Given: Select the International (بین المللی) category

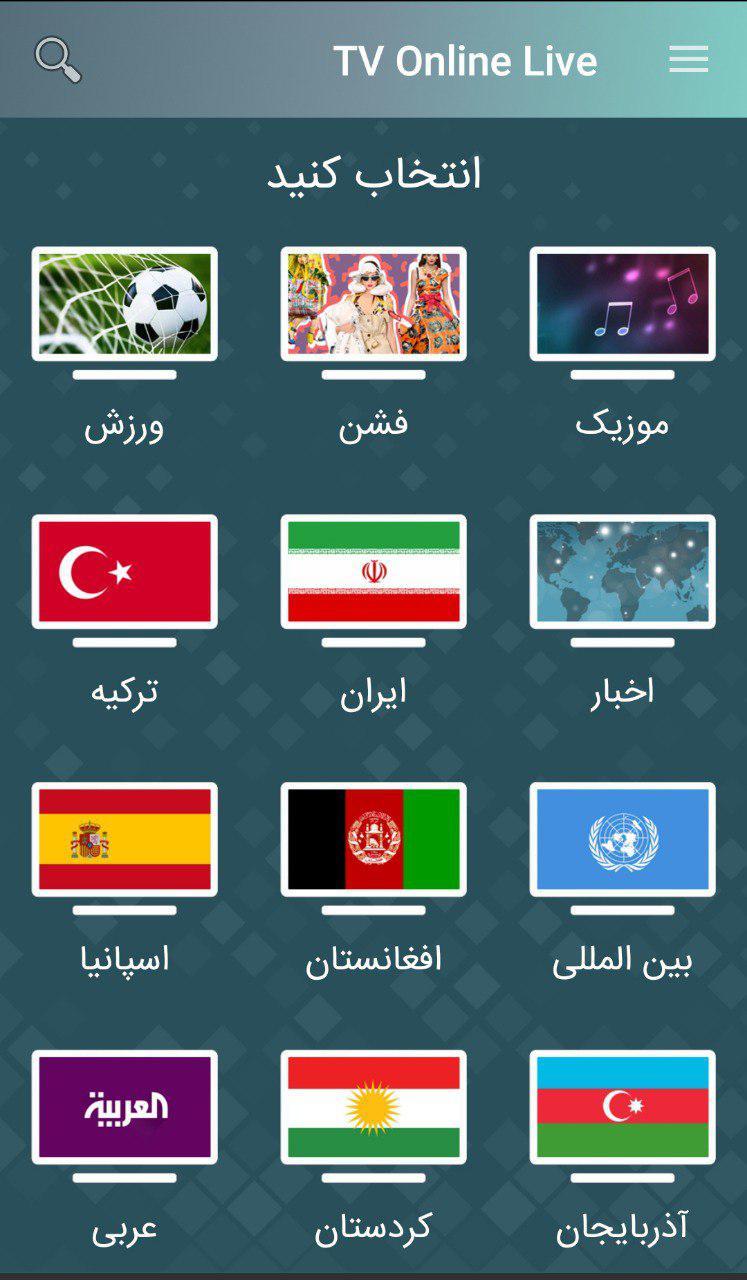Looking at the screenshot, I should 622,840.
